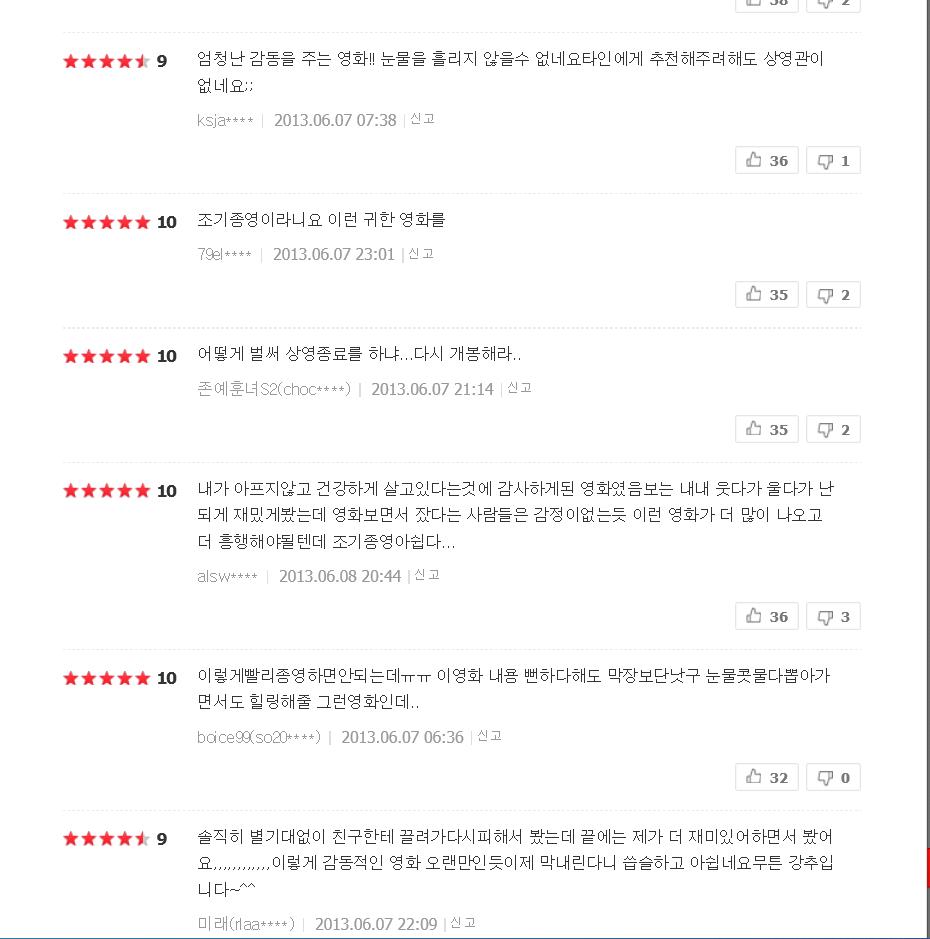Report the review by ksja****
This screenshot has height=939, width=930.
(x=422, y=119)
